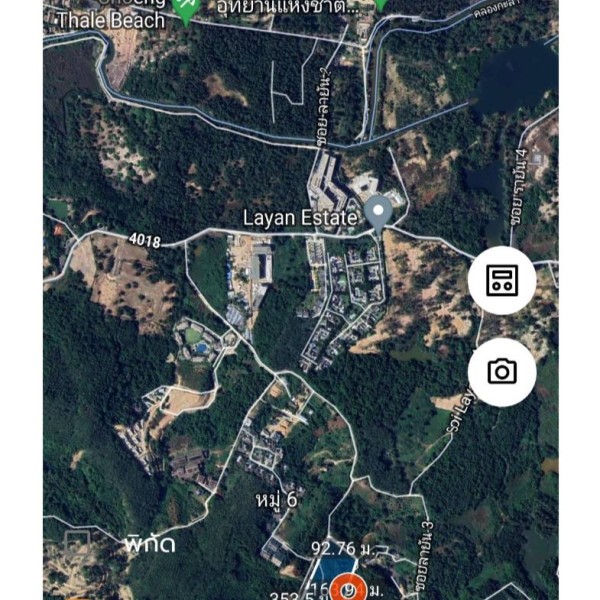
Task: Tap the camera floating button
Action: [x=502, y=372]
